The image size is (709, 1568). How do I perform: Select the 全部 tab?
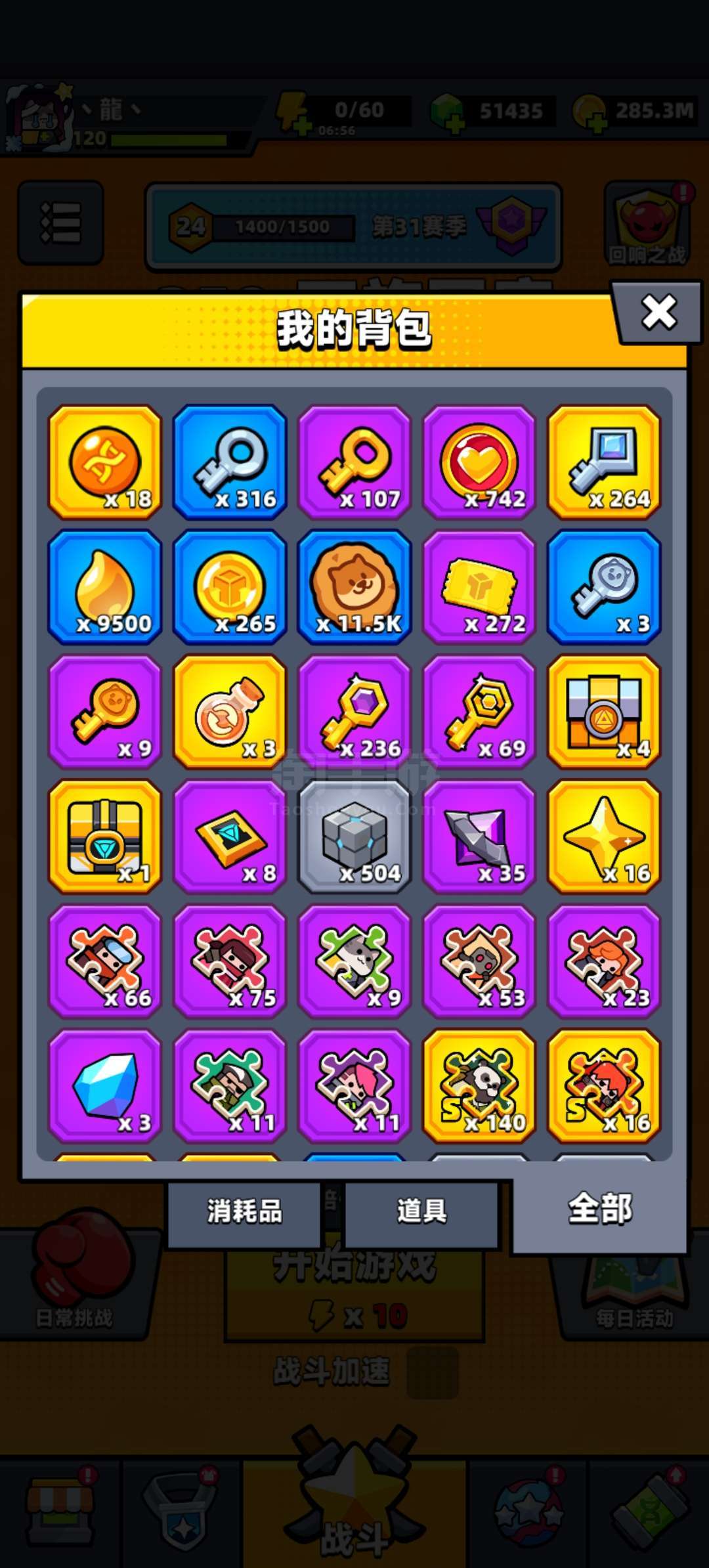coord(599,1209)
